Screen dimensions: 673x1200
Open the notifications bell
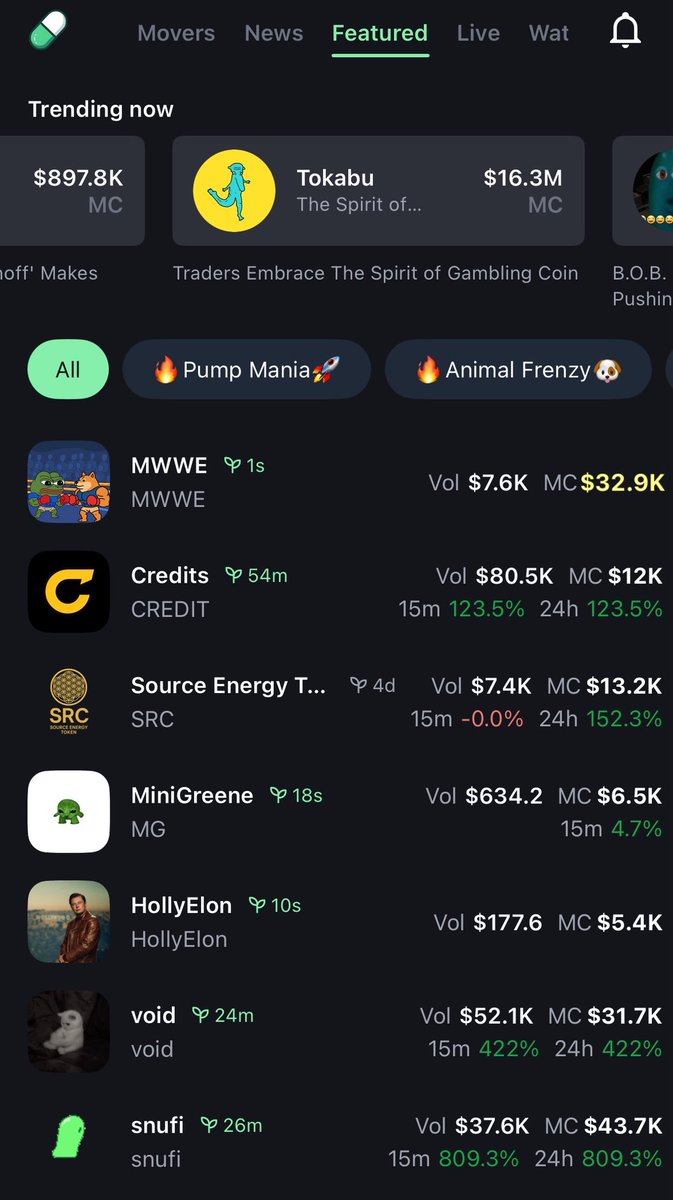click(x=625, y=33)
